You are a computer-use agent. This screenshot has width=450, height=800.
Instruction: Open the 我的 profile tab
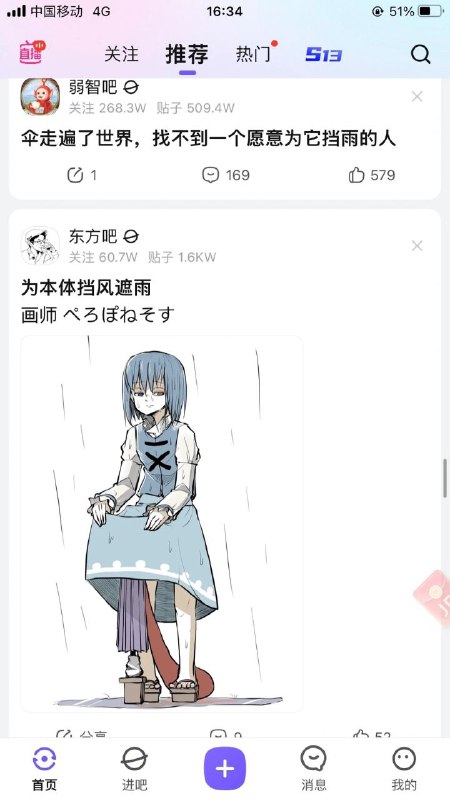404,769
